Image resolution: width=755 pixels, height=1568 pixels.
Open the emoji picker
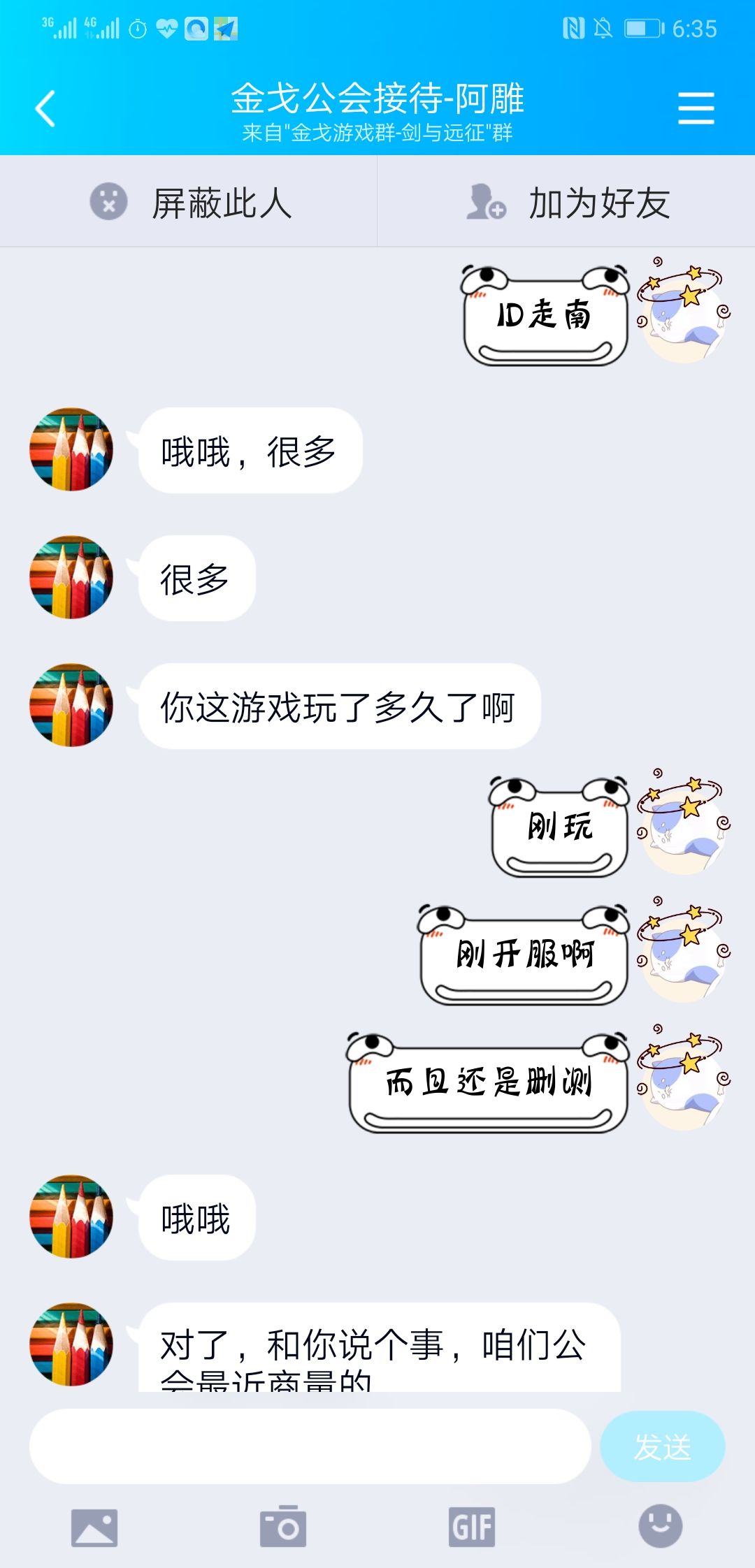pos(661,1527)
